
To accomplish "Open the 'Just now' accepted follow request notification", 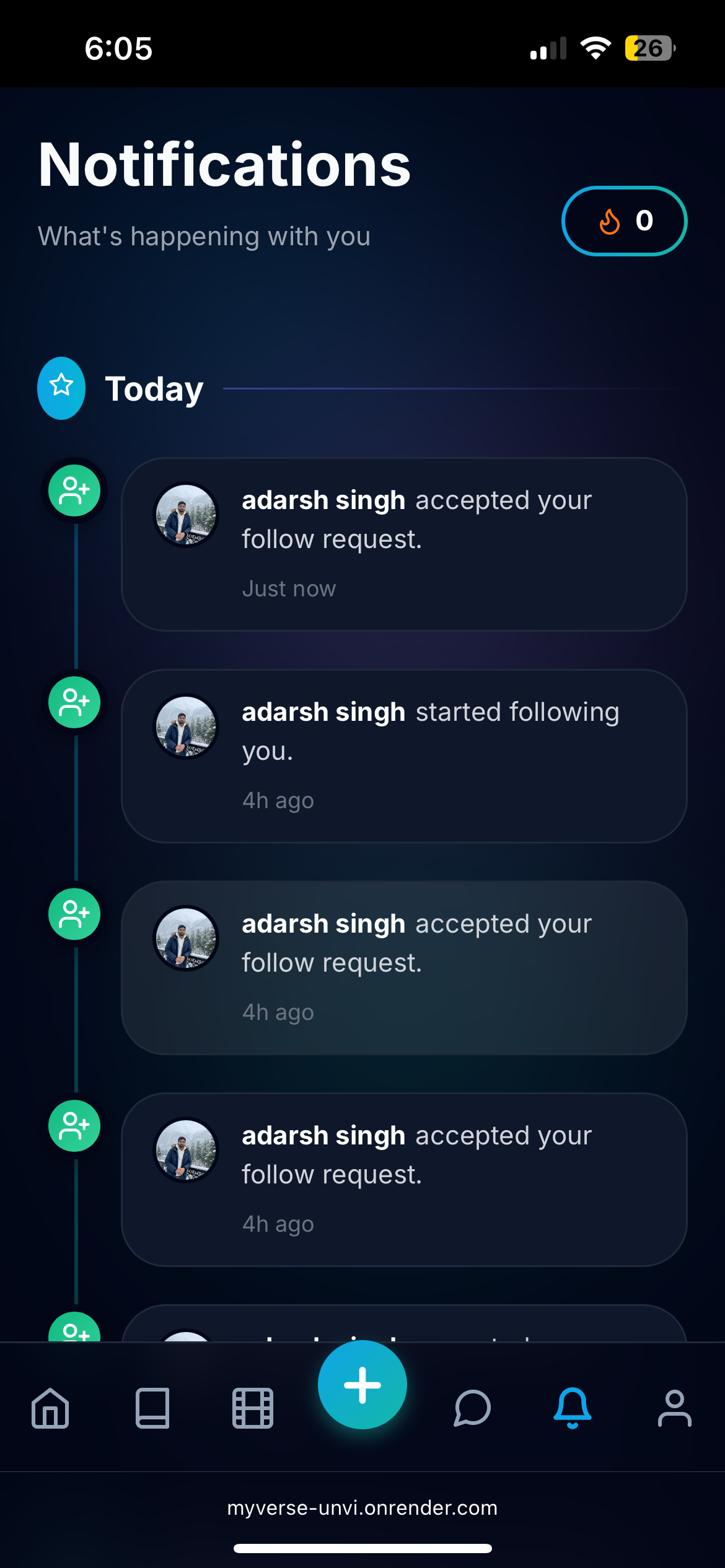I will click(x=404, y=544).
